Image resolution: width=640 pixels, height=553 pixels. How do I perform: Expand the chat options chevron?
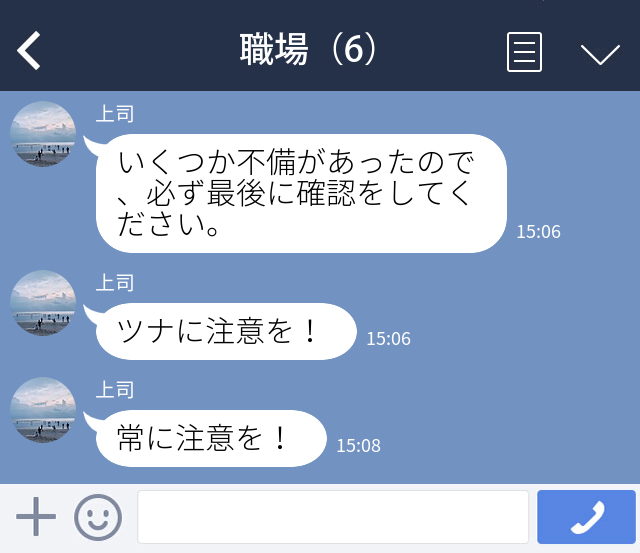[x=600, y=53]
